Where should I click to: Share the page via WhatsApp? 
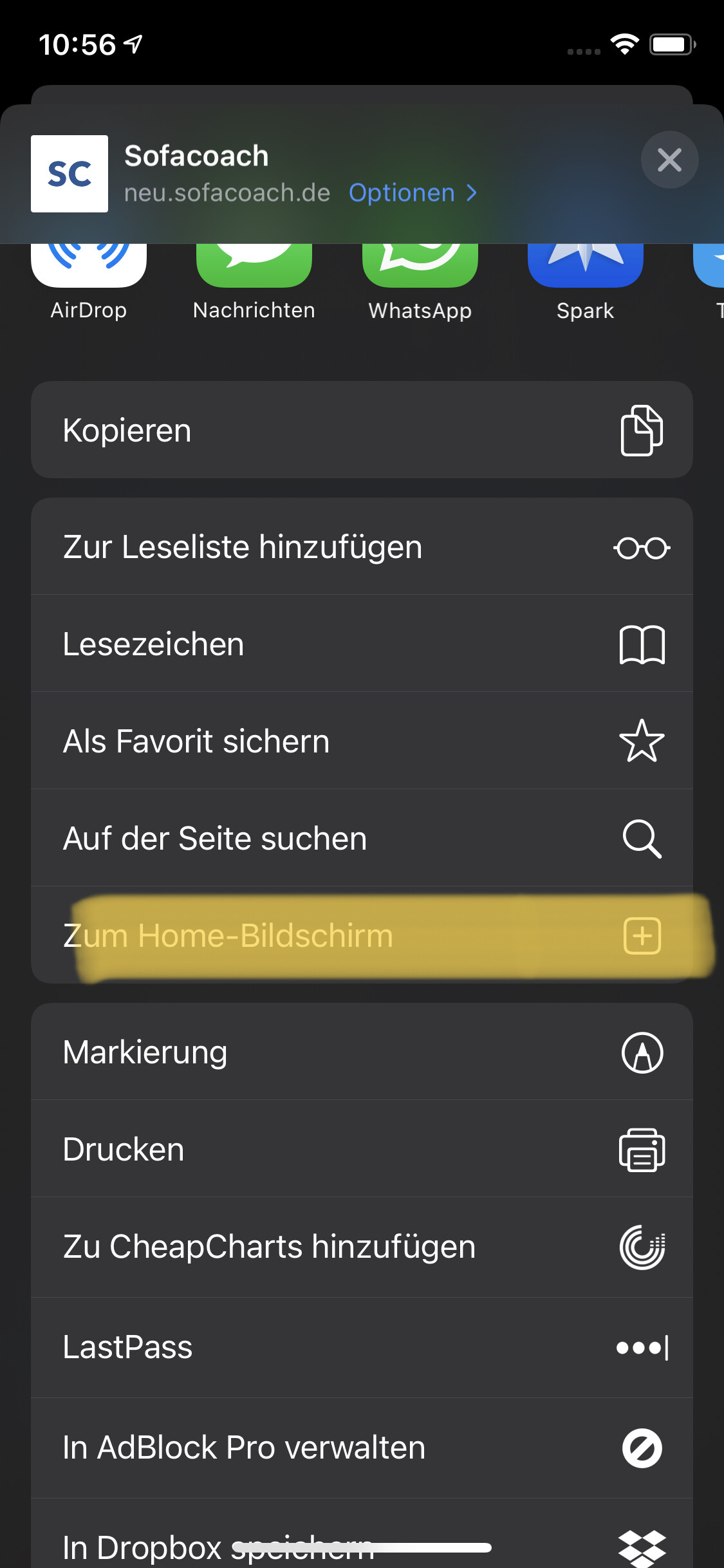tap(420, 270)
